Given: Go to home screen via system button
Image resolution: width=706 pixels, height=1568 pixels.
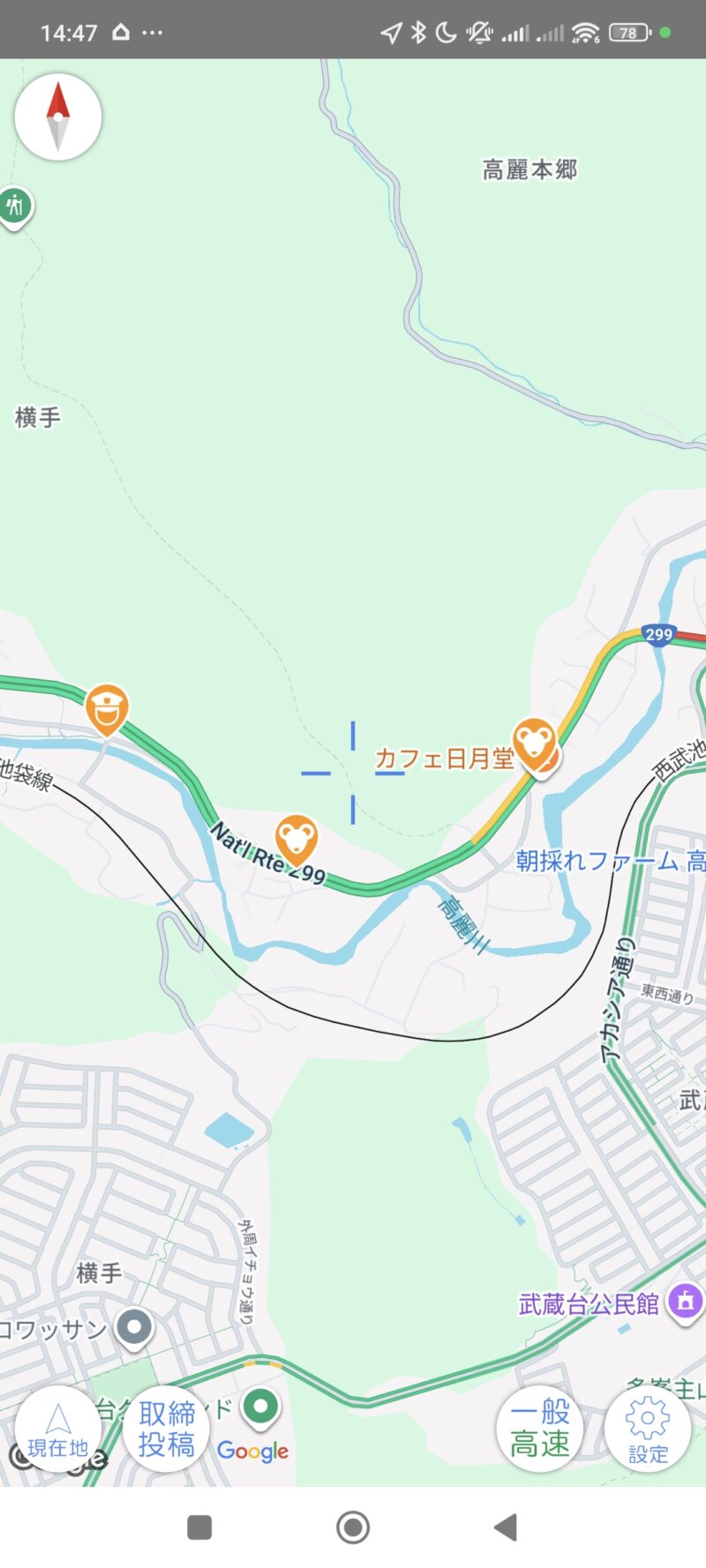Looking at the screenshot, I should click(353, 1527).
